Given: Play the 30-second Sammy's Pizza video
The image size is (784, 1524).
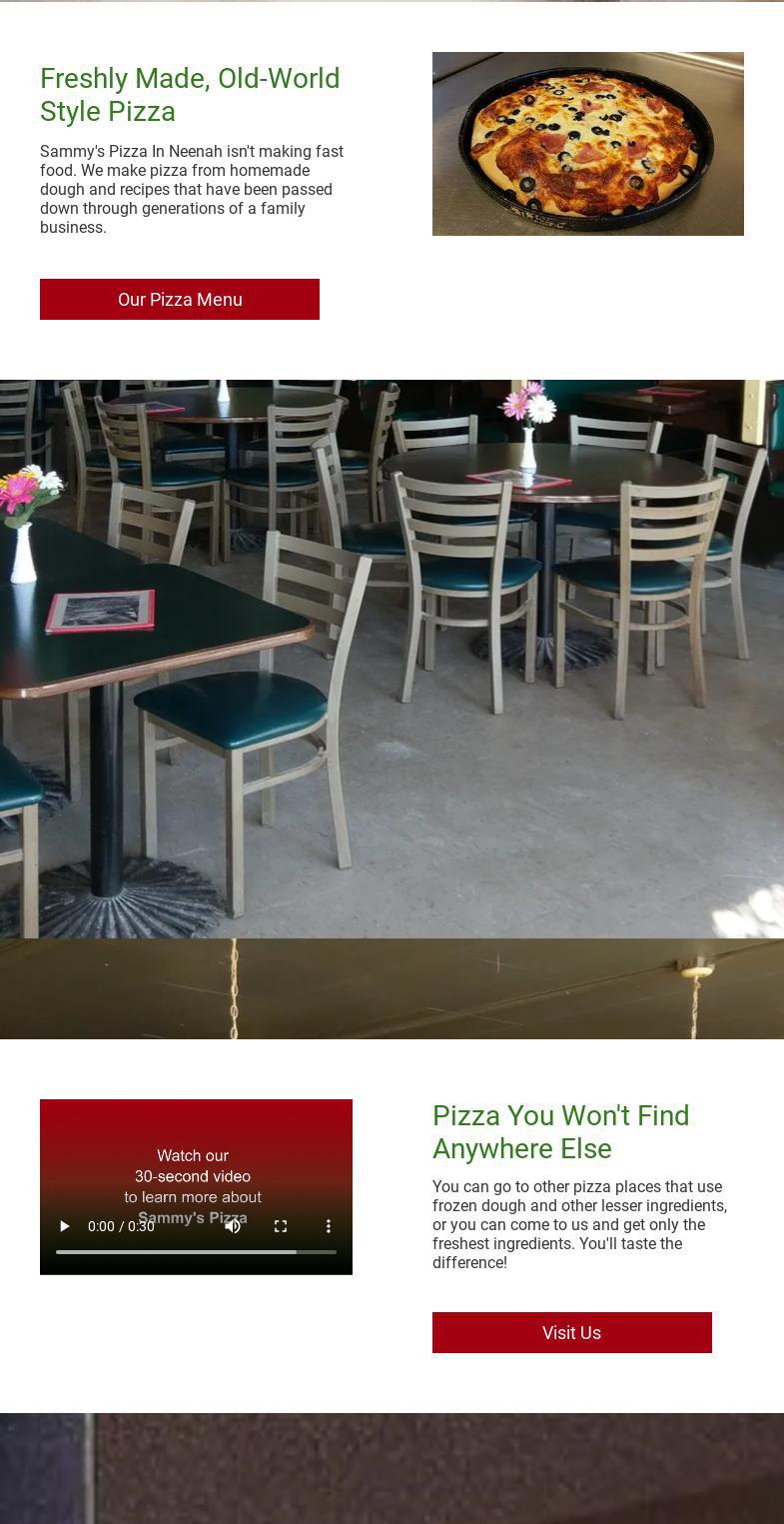Looking at the screenshot, I should coord(65,1226).
